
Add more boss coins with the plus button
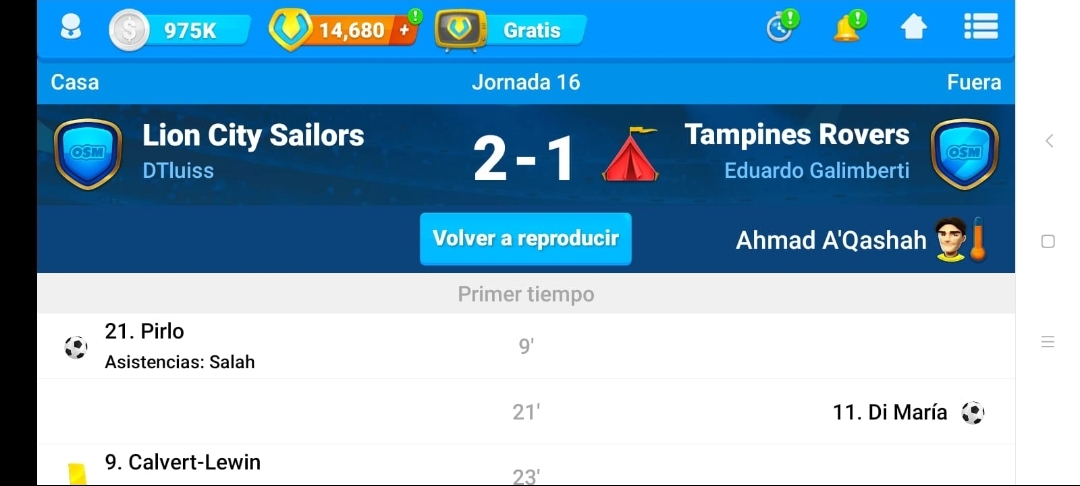click(x=406, y=30)
